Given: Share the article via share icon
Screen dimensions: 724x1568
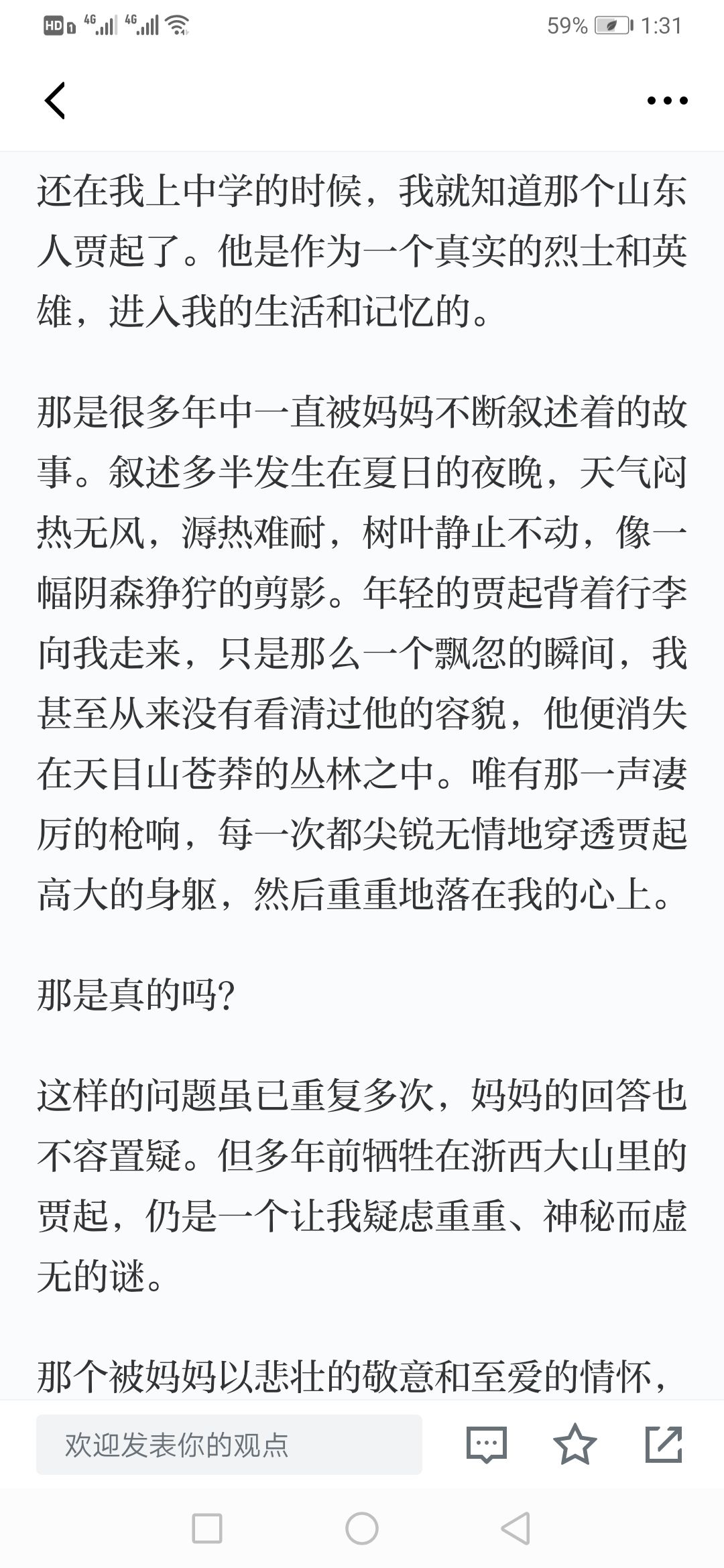Looking at the screenshot, I should tap(664, 1444).
